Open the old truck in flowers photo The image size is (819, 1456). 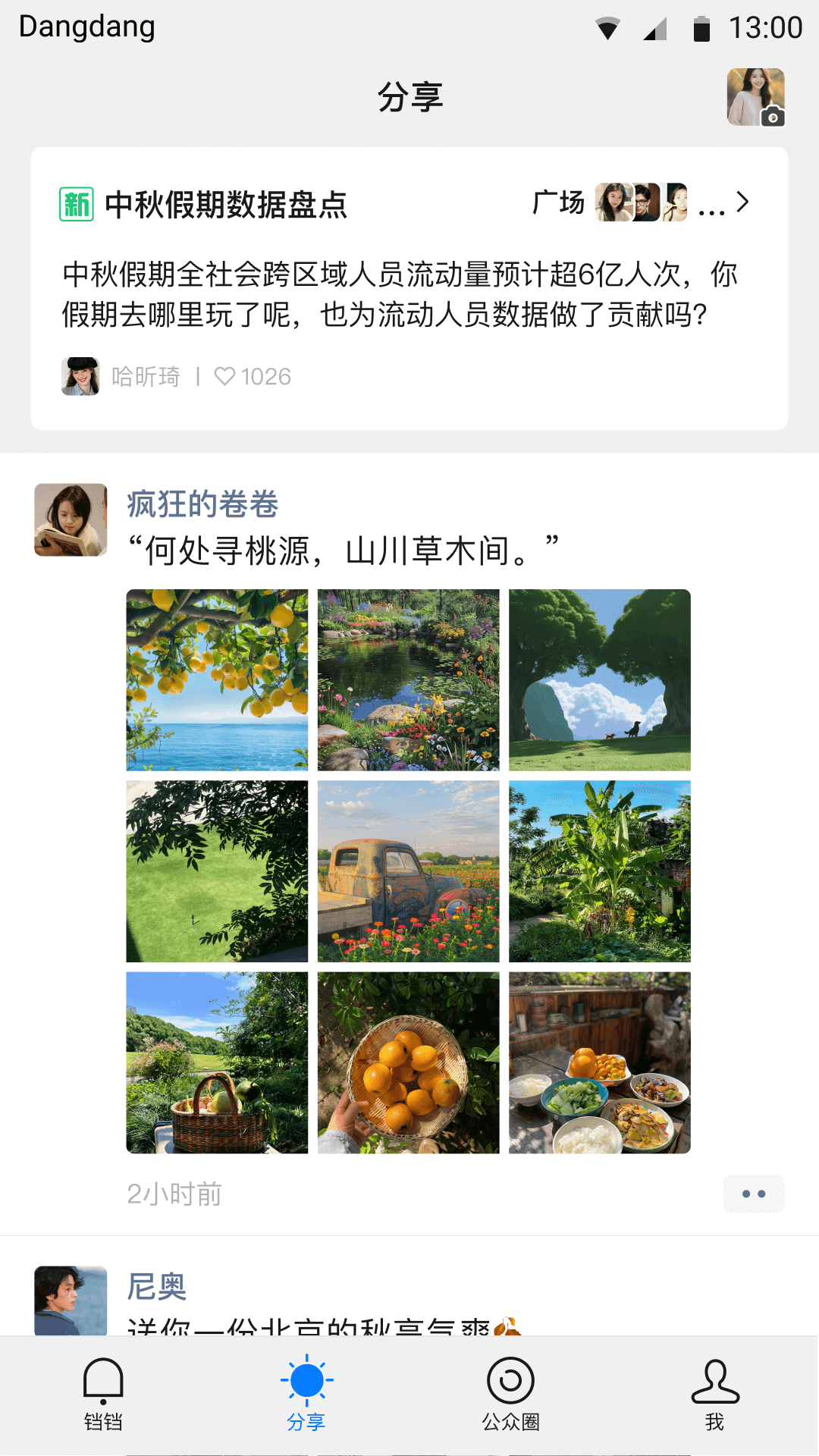click(x=409, y=871)
